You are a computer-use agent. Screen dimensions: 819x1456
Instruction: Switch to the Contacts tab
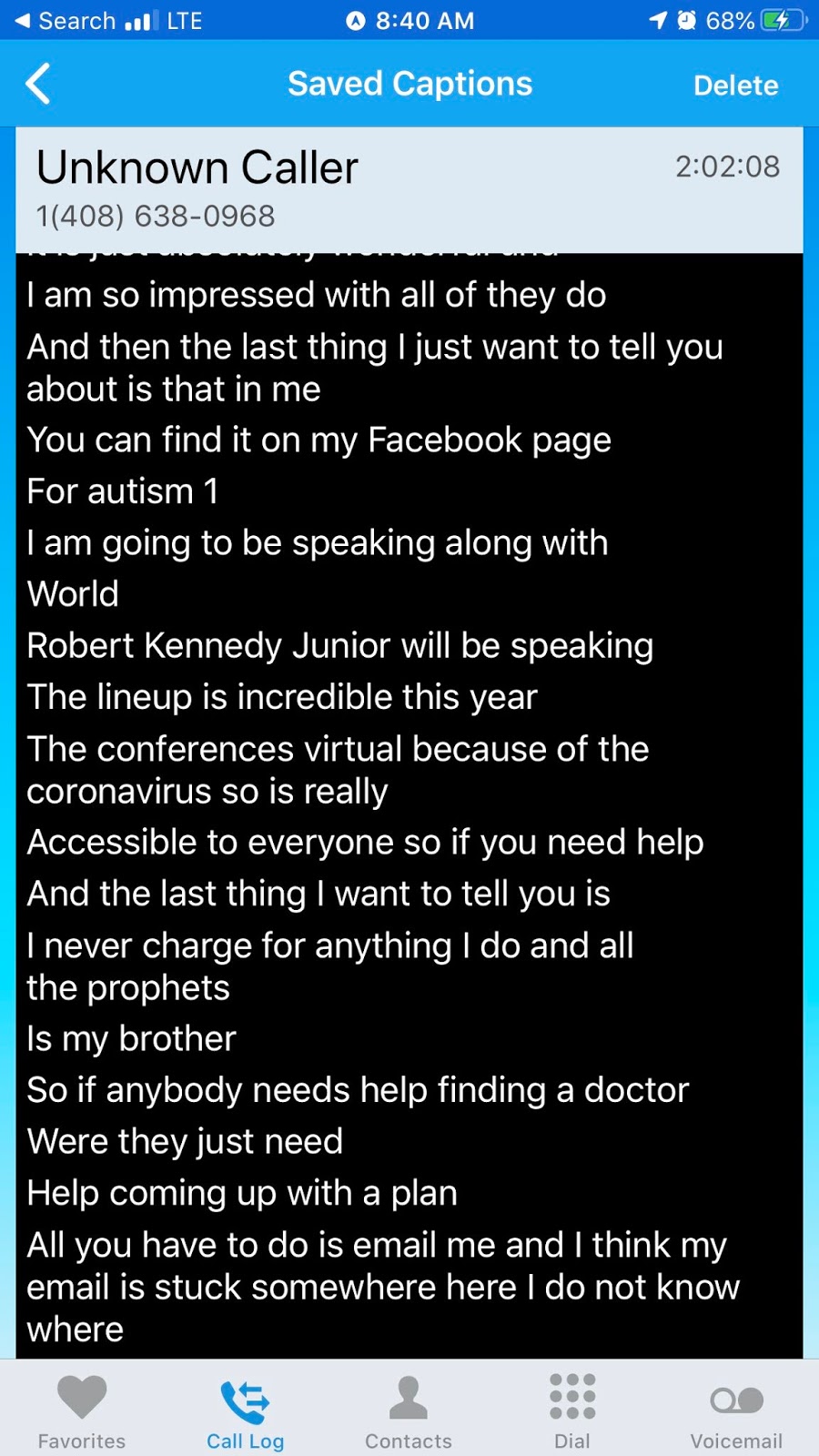[409, 1410]
